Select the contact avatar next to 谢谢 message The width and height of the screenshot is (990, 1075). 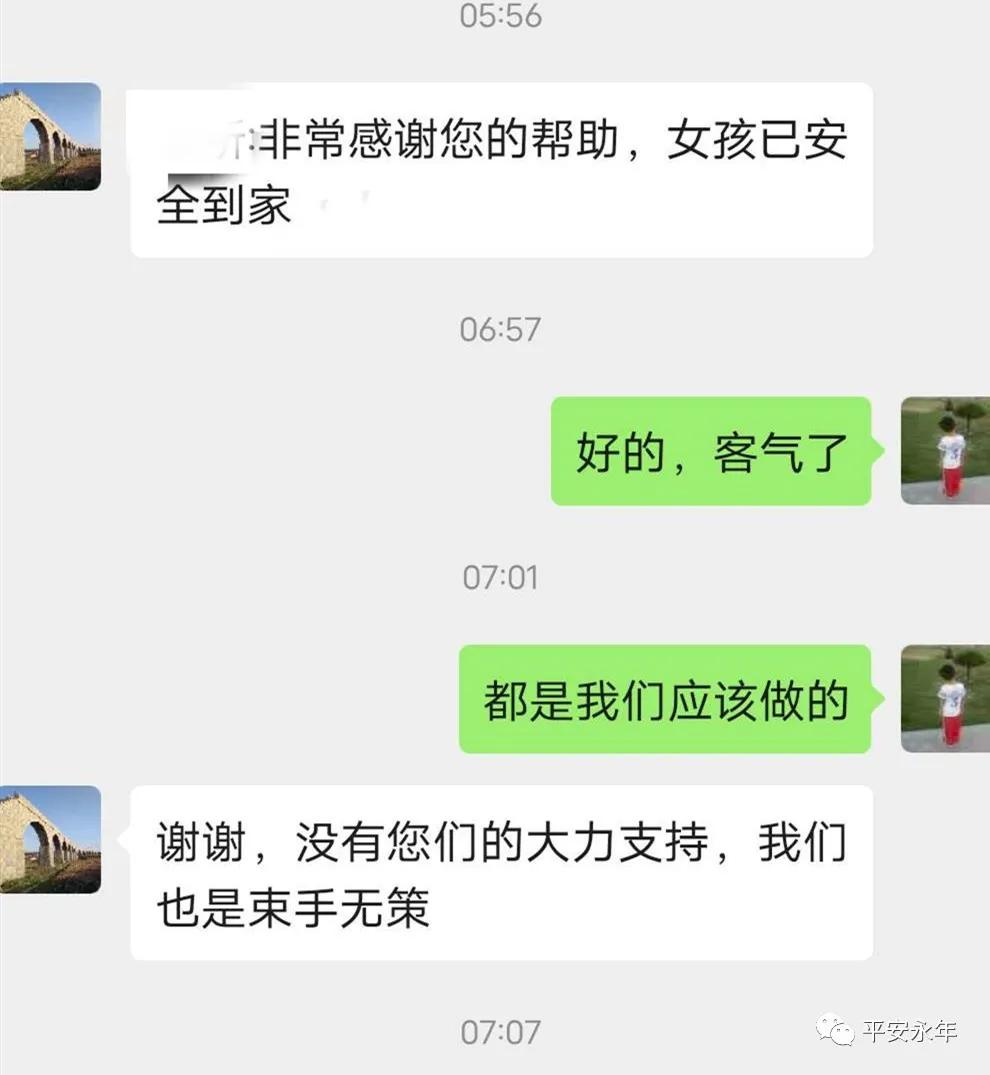point(52,840)
